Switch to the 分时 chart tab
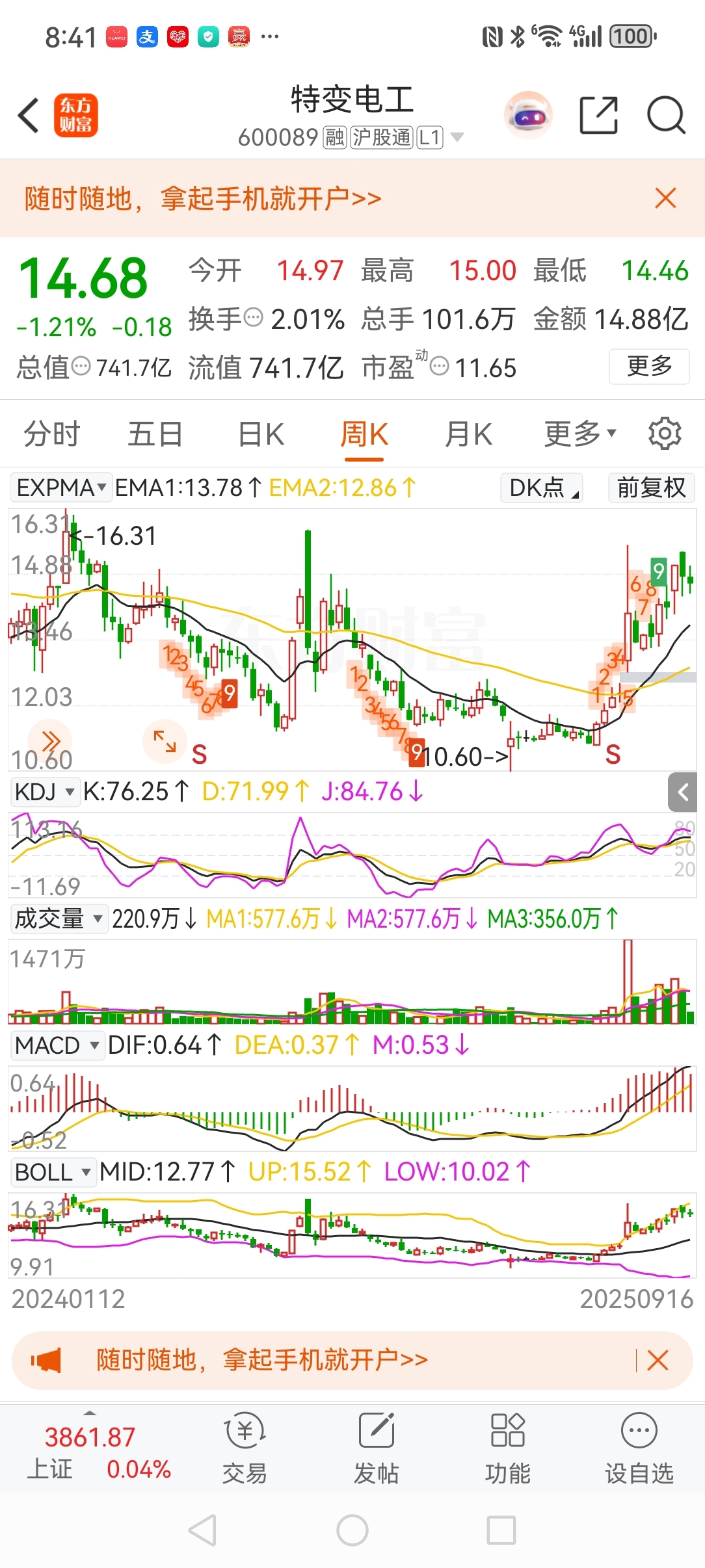 point(52,434)
